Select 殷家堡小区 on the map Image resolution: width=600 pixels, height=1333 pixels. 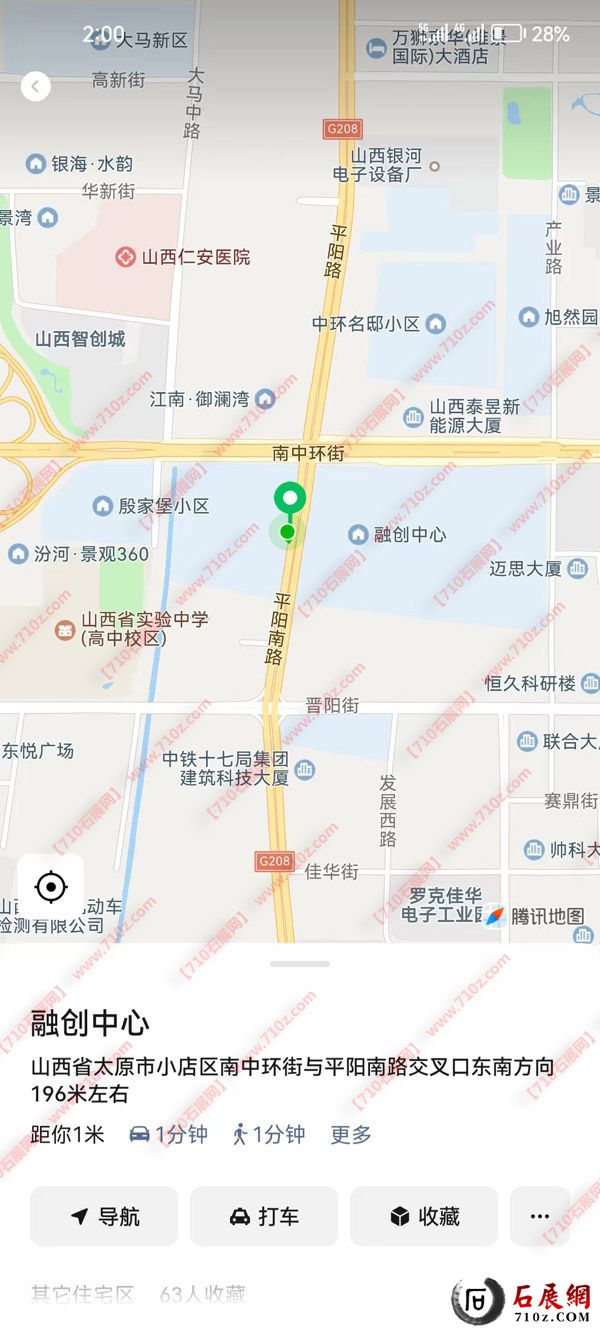[151, 506]
